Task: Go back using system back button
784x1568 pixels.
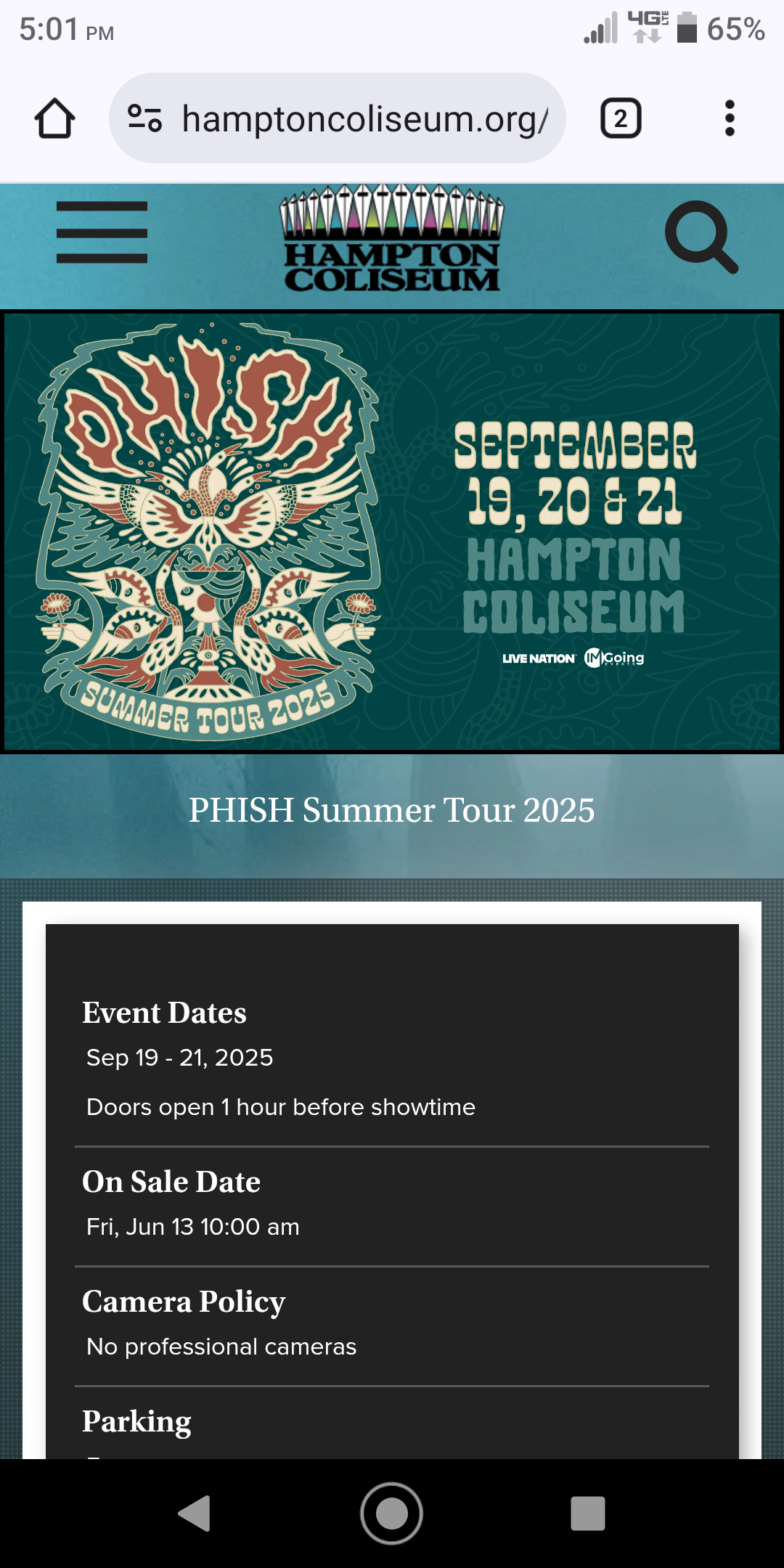Action: 195,1514
